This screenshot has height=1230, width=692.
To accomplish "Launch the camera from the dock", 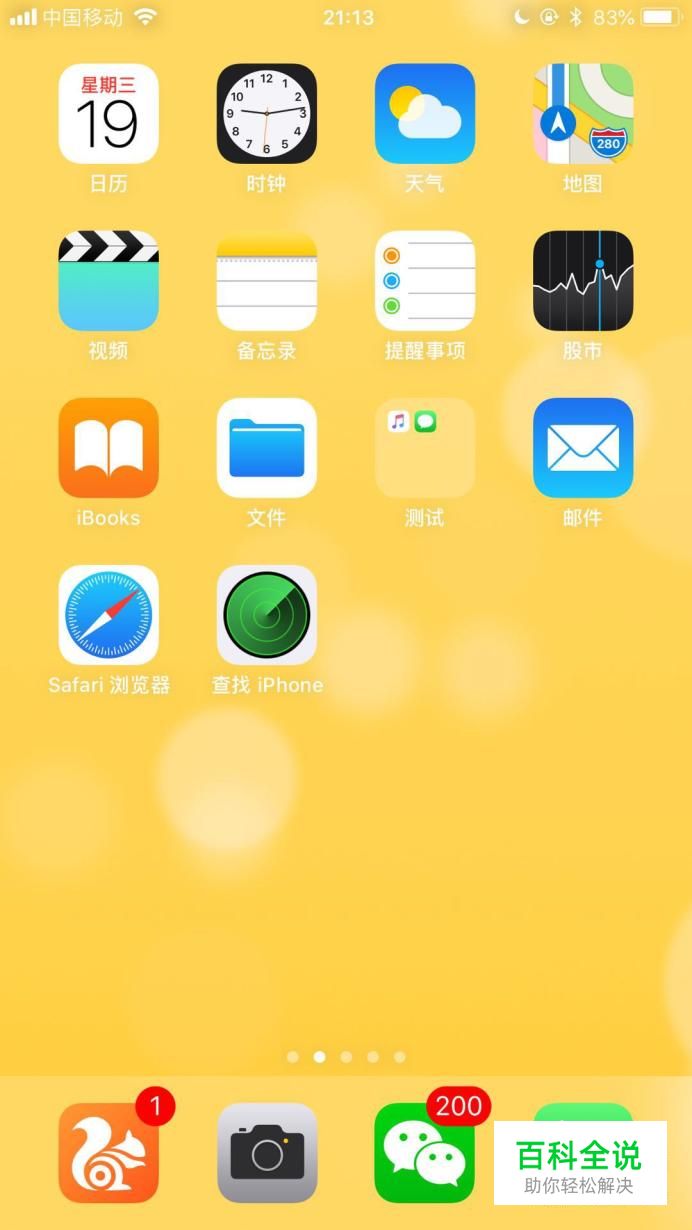I will tap(266, 1153).
